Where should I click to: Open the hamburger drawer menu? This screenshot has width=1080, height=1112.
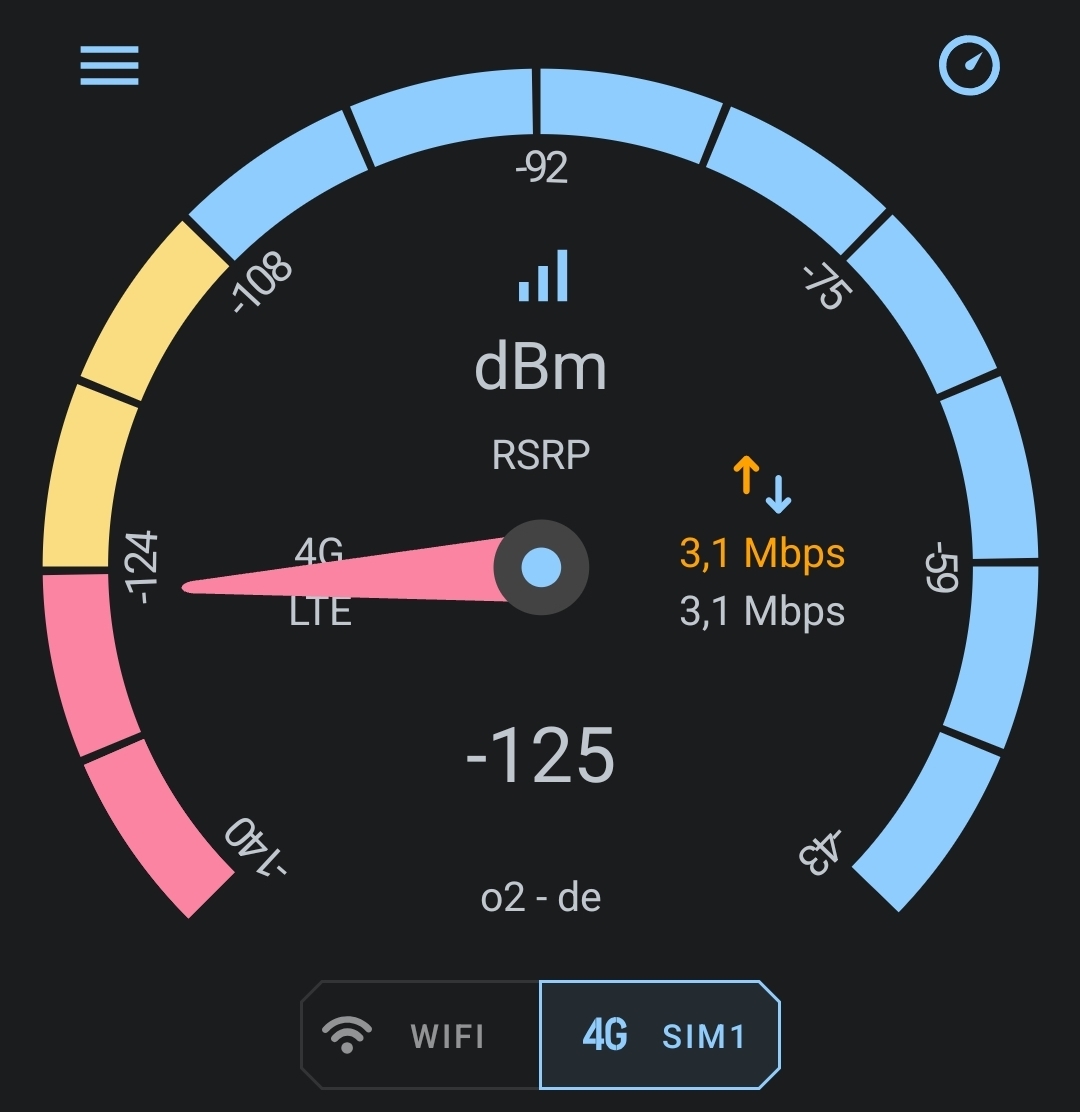109,66
